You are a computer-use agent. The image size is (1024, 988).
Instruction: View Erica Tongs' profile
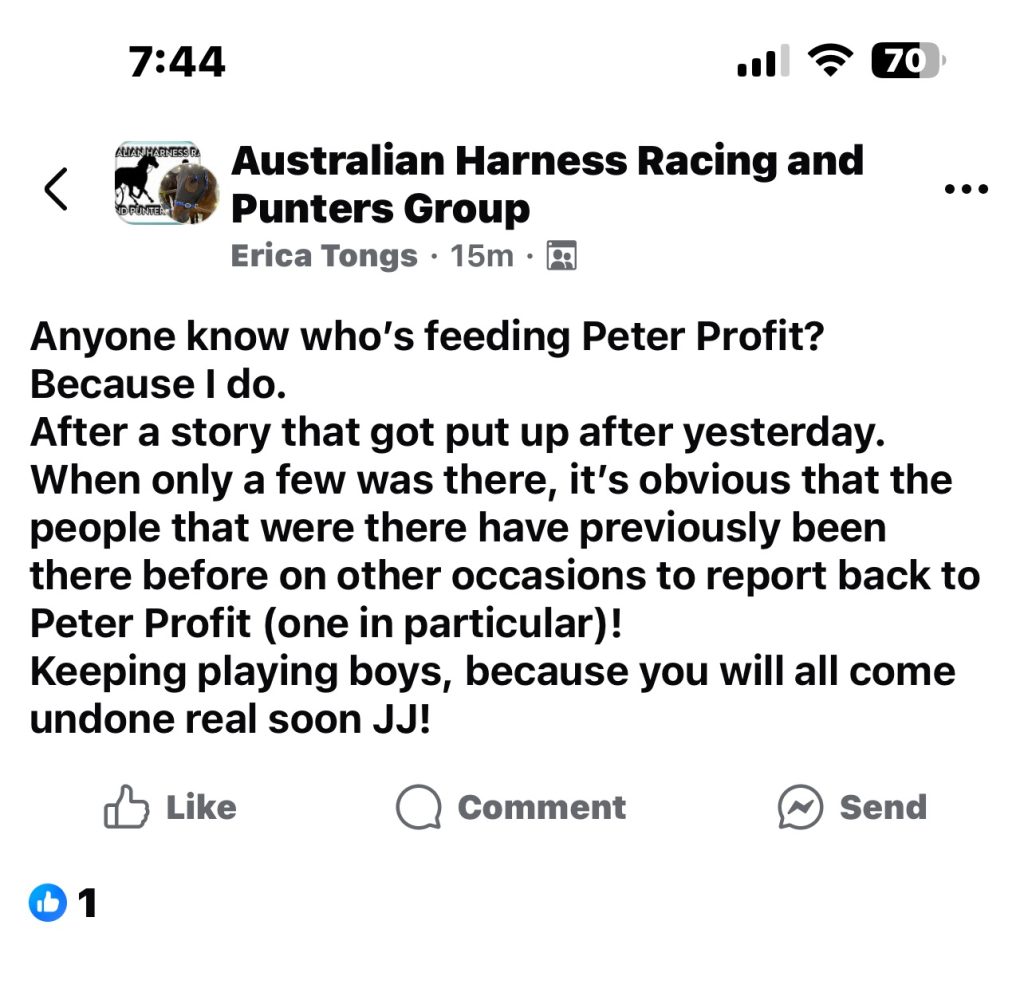(x=324, y=256)
